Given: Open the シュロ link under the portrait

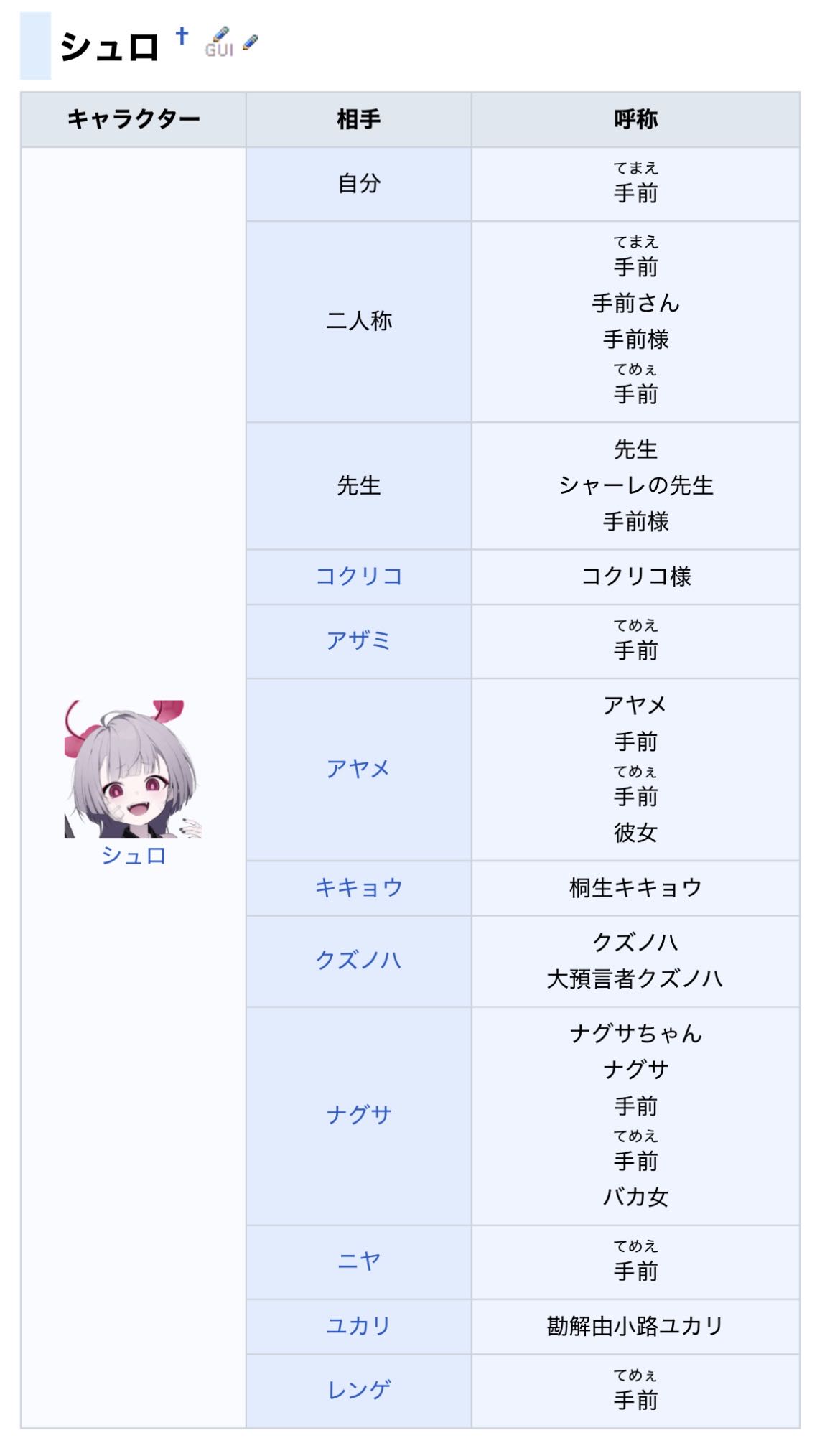Looking at the screenshot, I should (134, 856).
